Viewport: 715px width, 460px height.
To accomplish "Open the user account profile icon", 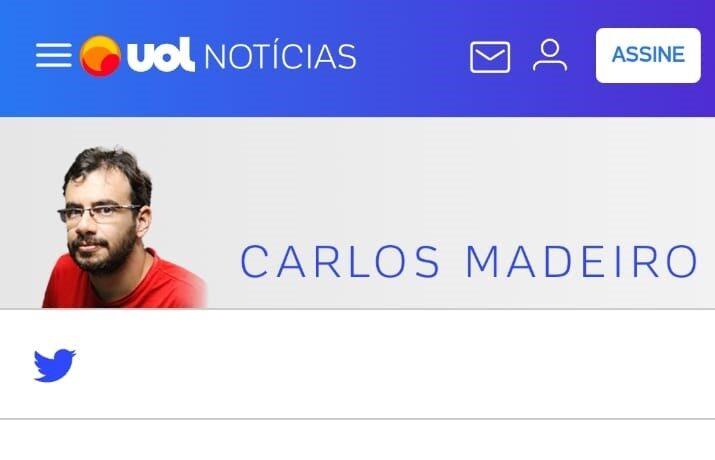I will tap(550, 55).
